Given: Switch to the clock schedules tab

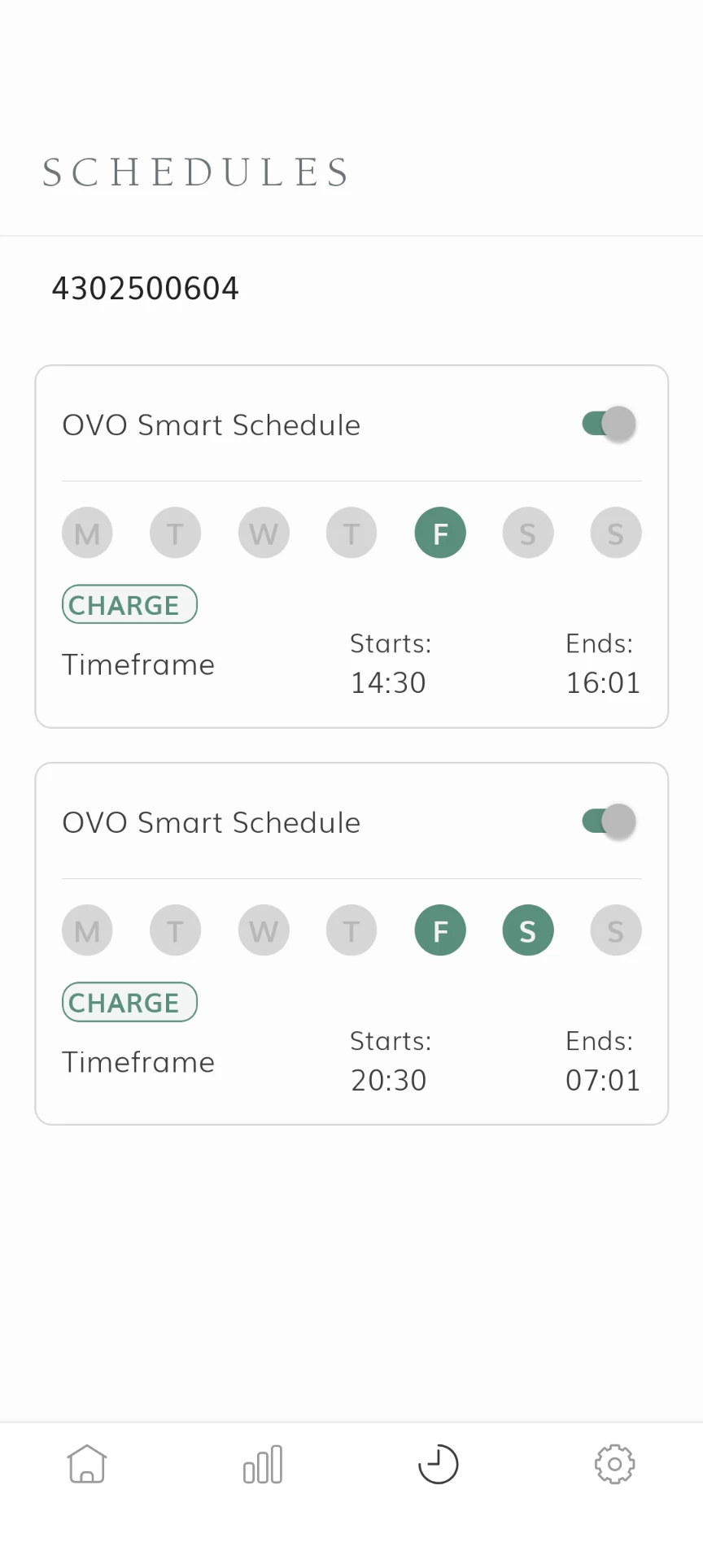Looking at the screenshot, I should (439, 1465).
